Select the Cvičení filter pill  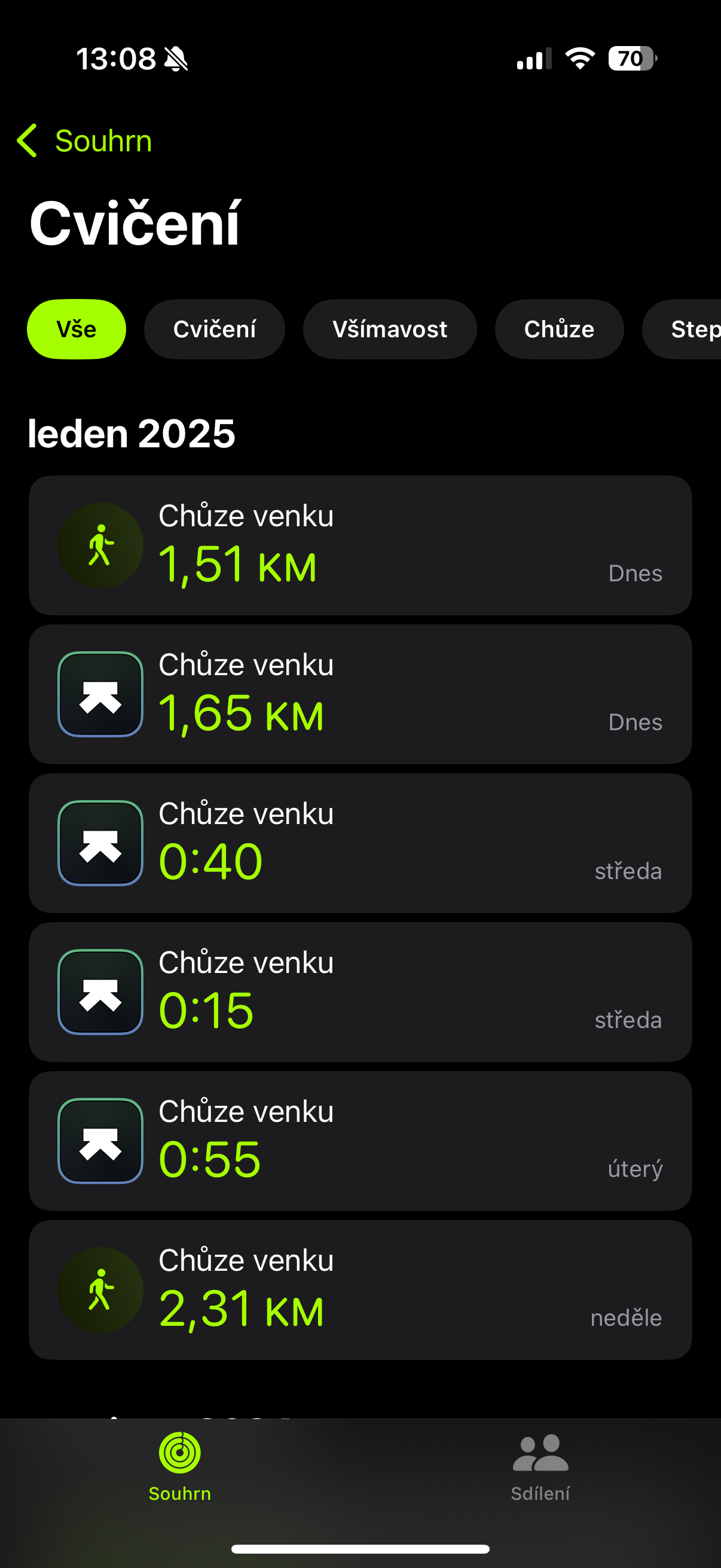coord(214,329)
